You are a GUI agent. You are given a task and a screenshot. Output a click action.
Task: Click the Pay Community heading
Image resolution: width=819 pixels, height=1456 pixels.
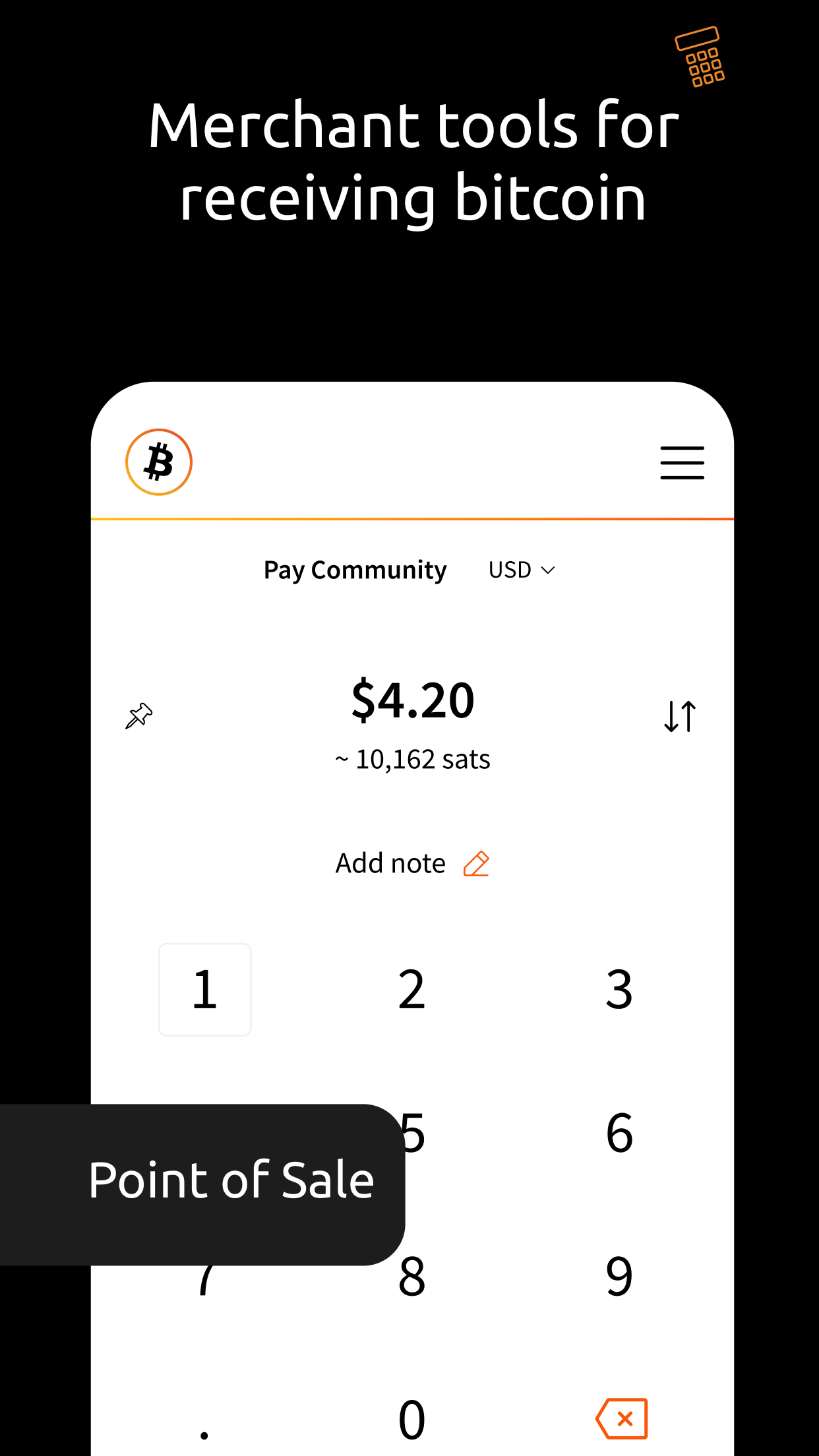tap(355, 570)
